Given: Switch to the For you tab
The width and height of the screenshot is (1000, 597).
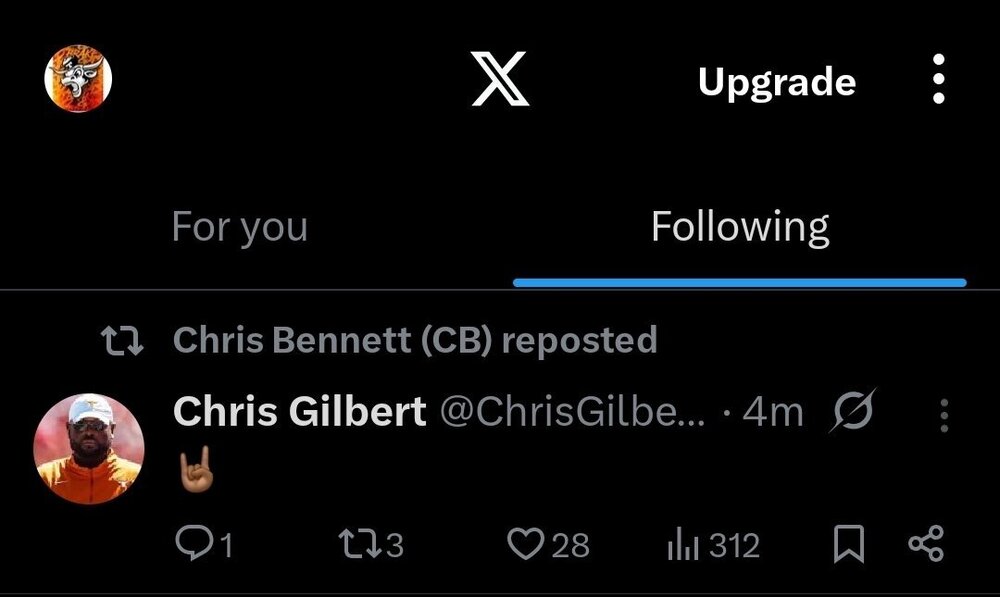Looking at the screenshot, I should click(x=239, y=227).
